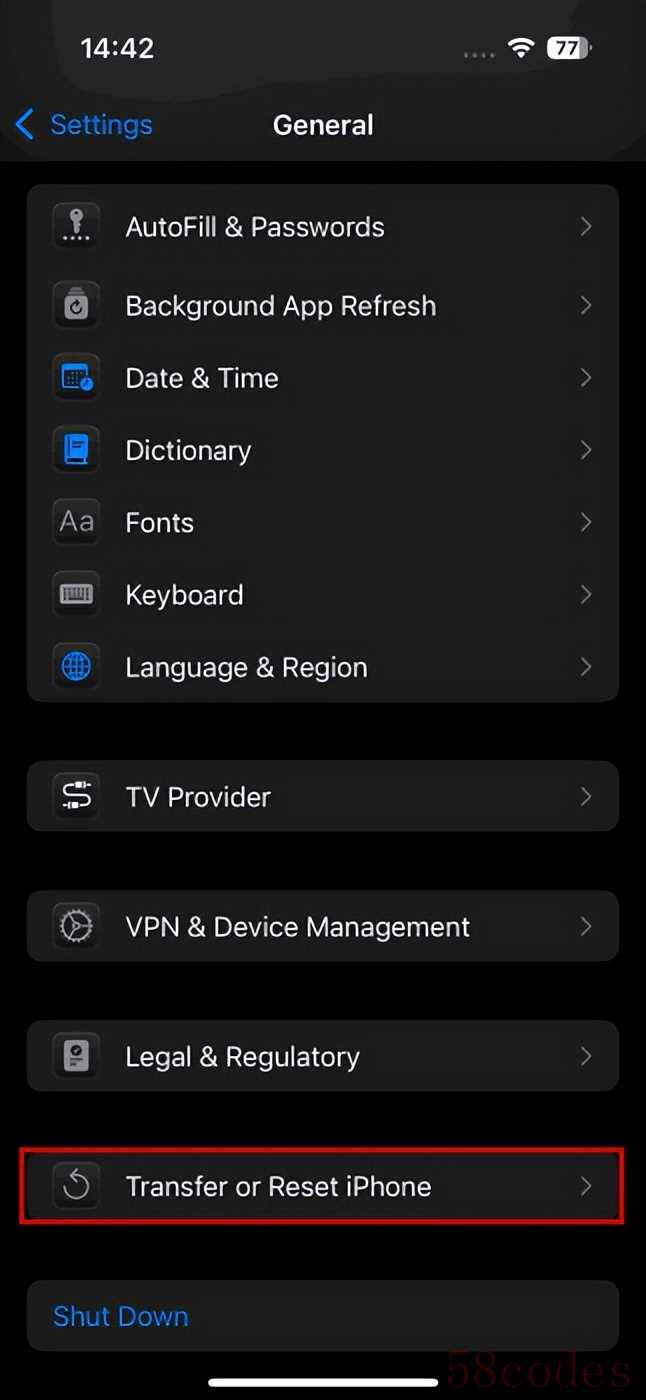This screenshot has width=646, height=1400.
Task: Open Keyboard settings
Action: tap(322, 595)
